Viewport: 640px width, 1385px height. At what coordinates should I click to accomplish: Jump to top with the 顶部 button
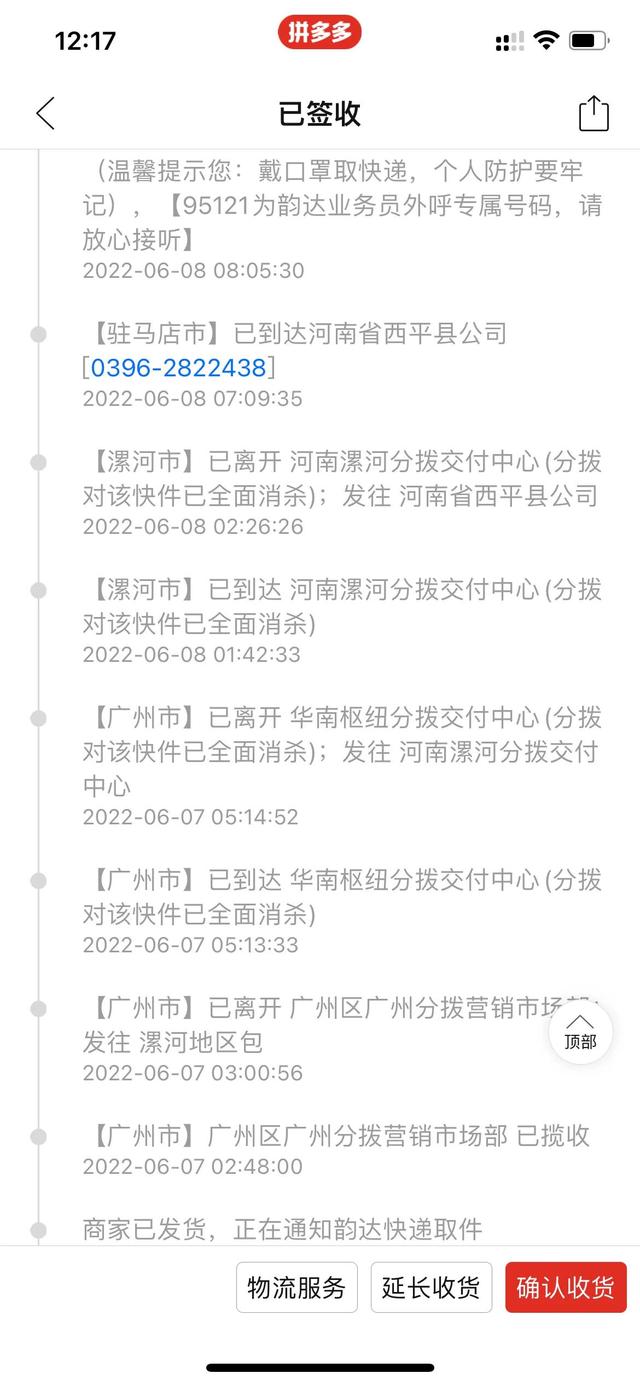tap(580, 1031)
